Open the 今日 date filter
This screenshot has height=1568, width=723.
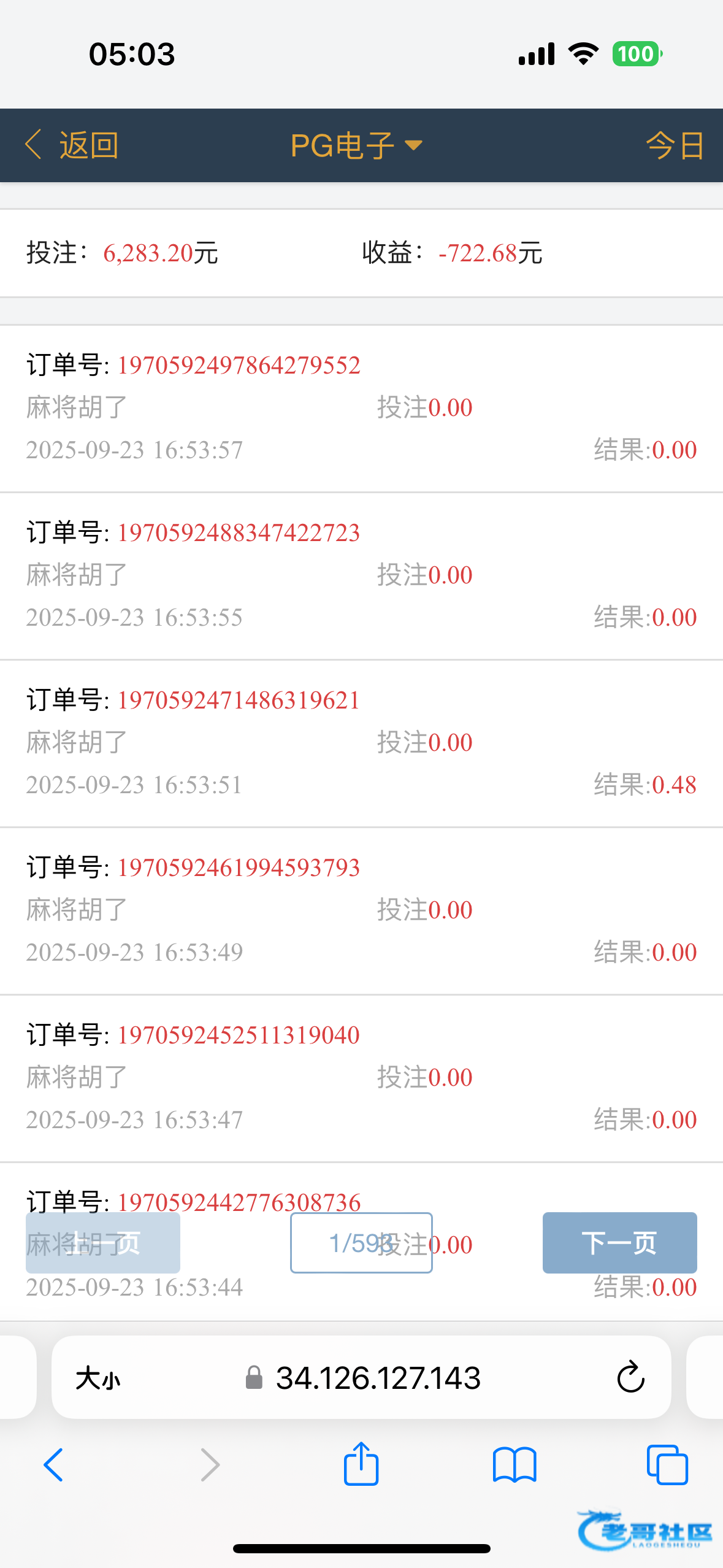click(674, 145)
